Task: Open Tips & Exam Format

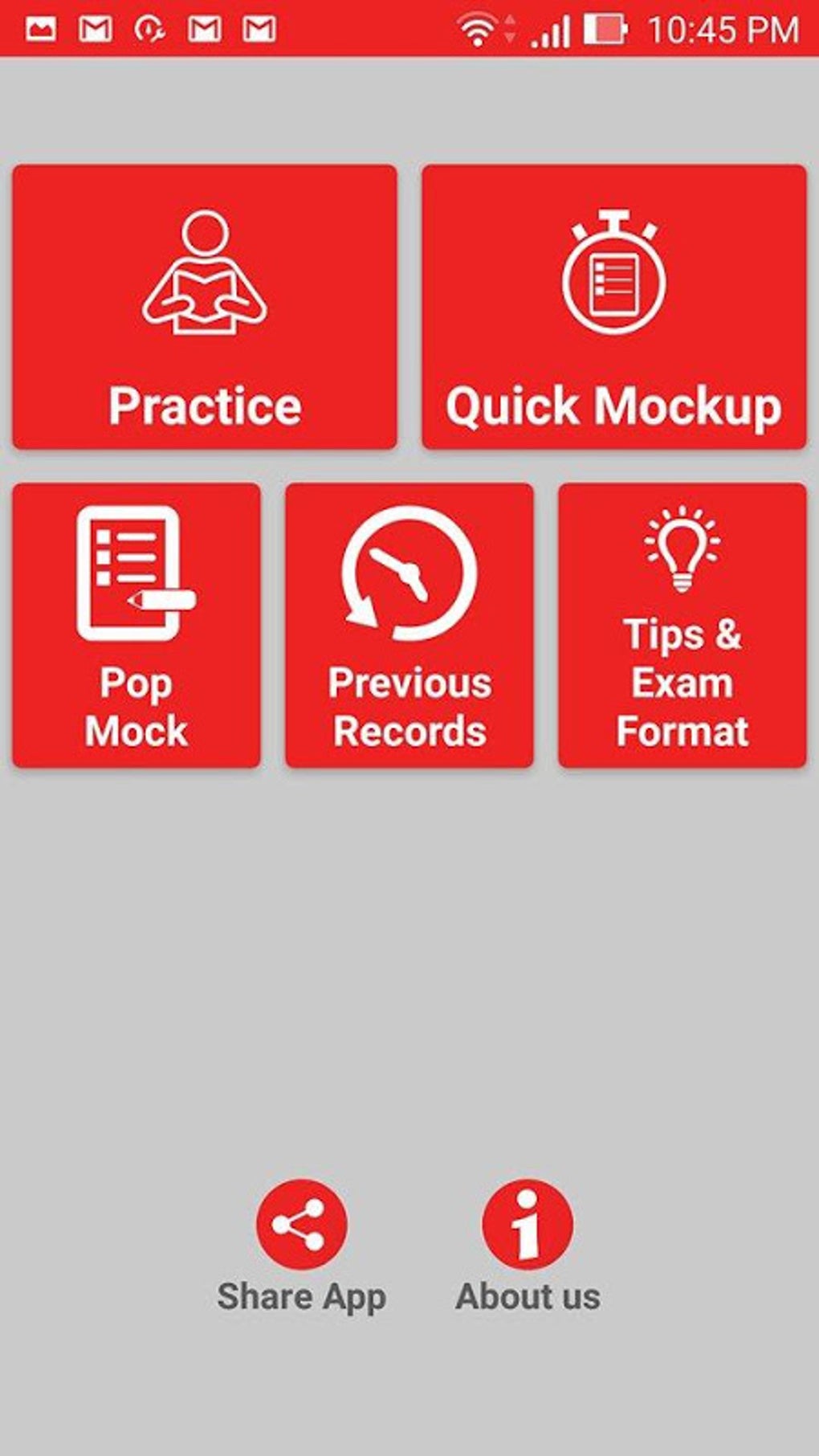Action: [x=682, y=625]
